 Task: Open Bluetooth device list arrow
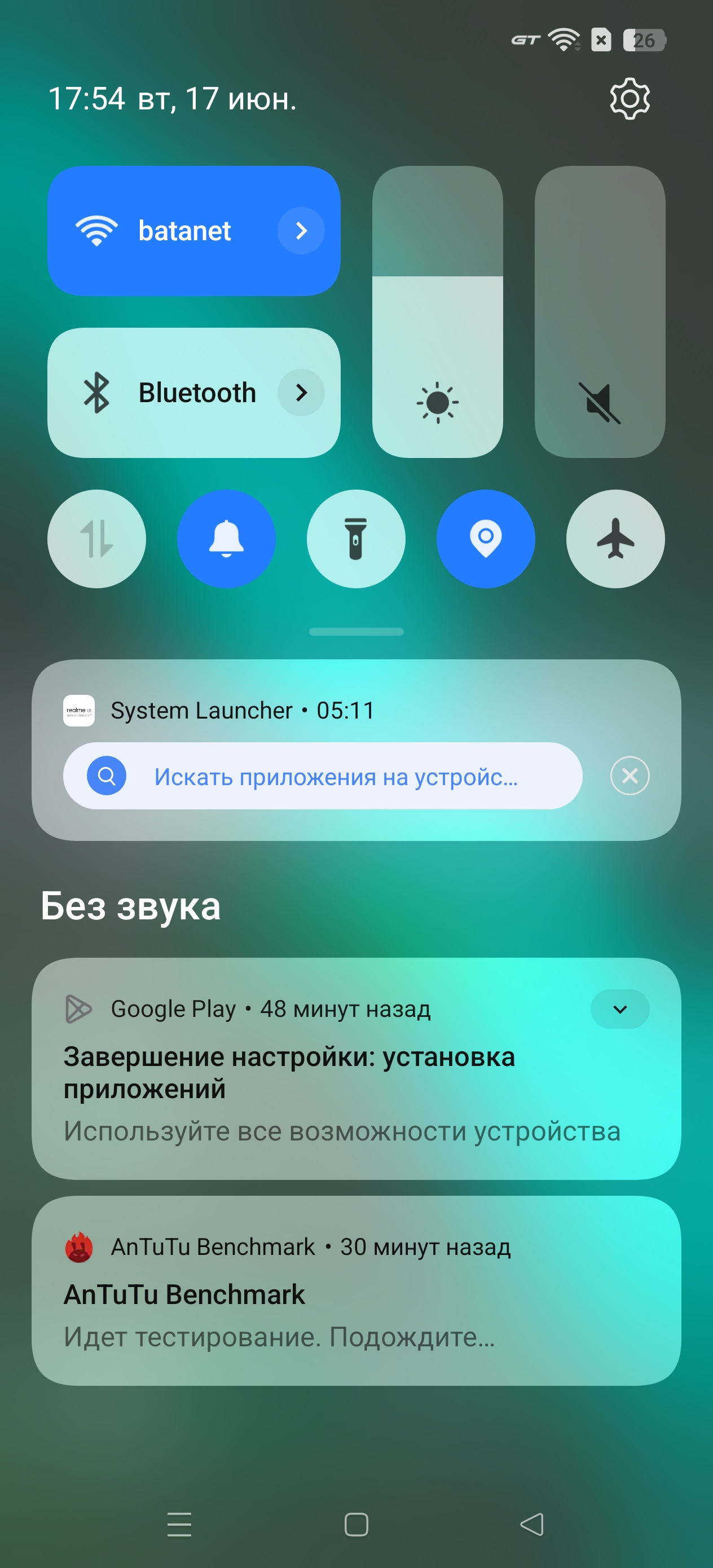[301, 393]
